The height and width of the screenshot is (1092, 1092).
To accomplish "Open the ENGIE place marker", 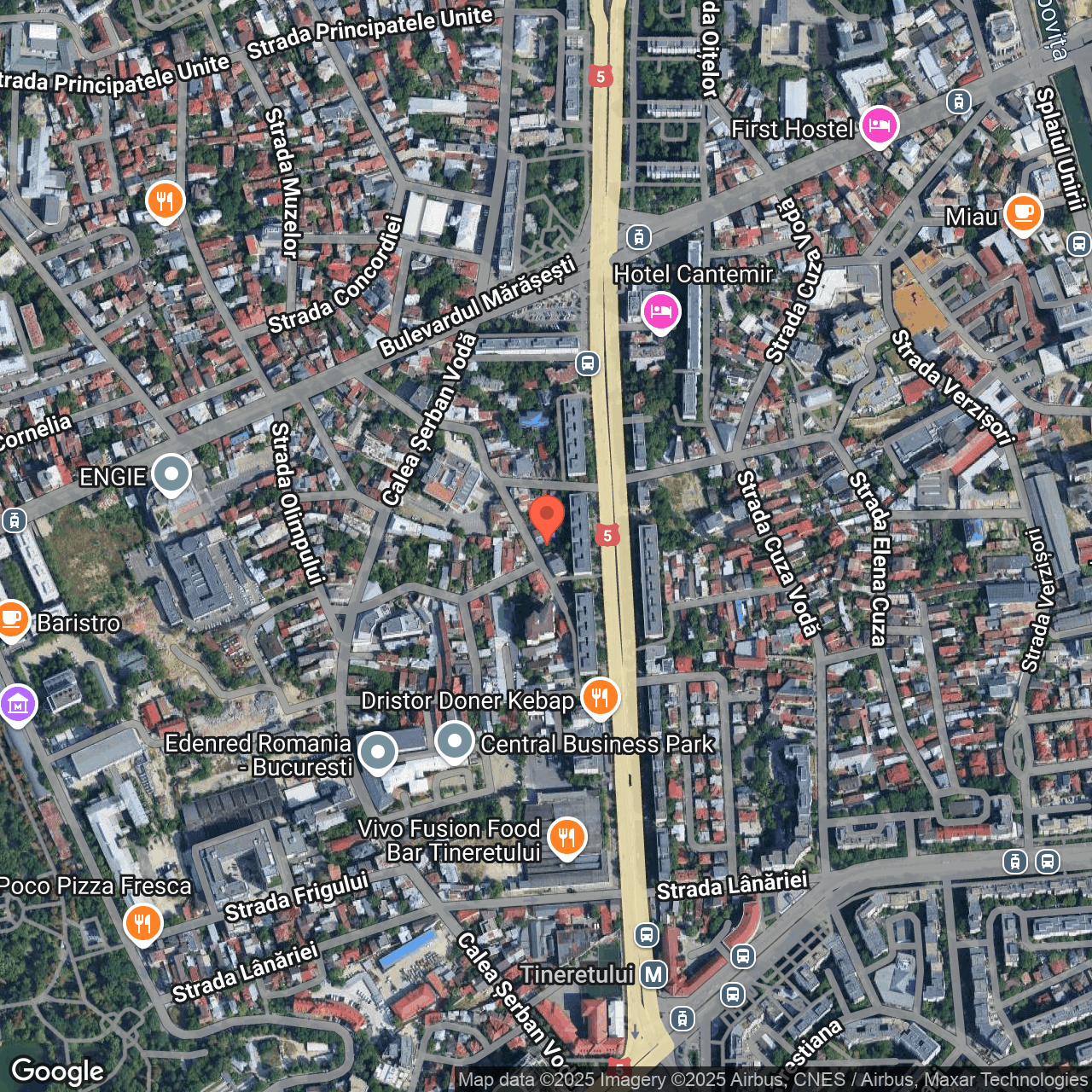I will tap(171, 474).
